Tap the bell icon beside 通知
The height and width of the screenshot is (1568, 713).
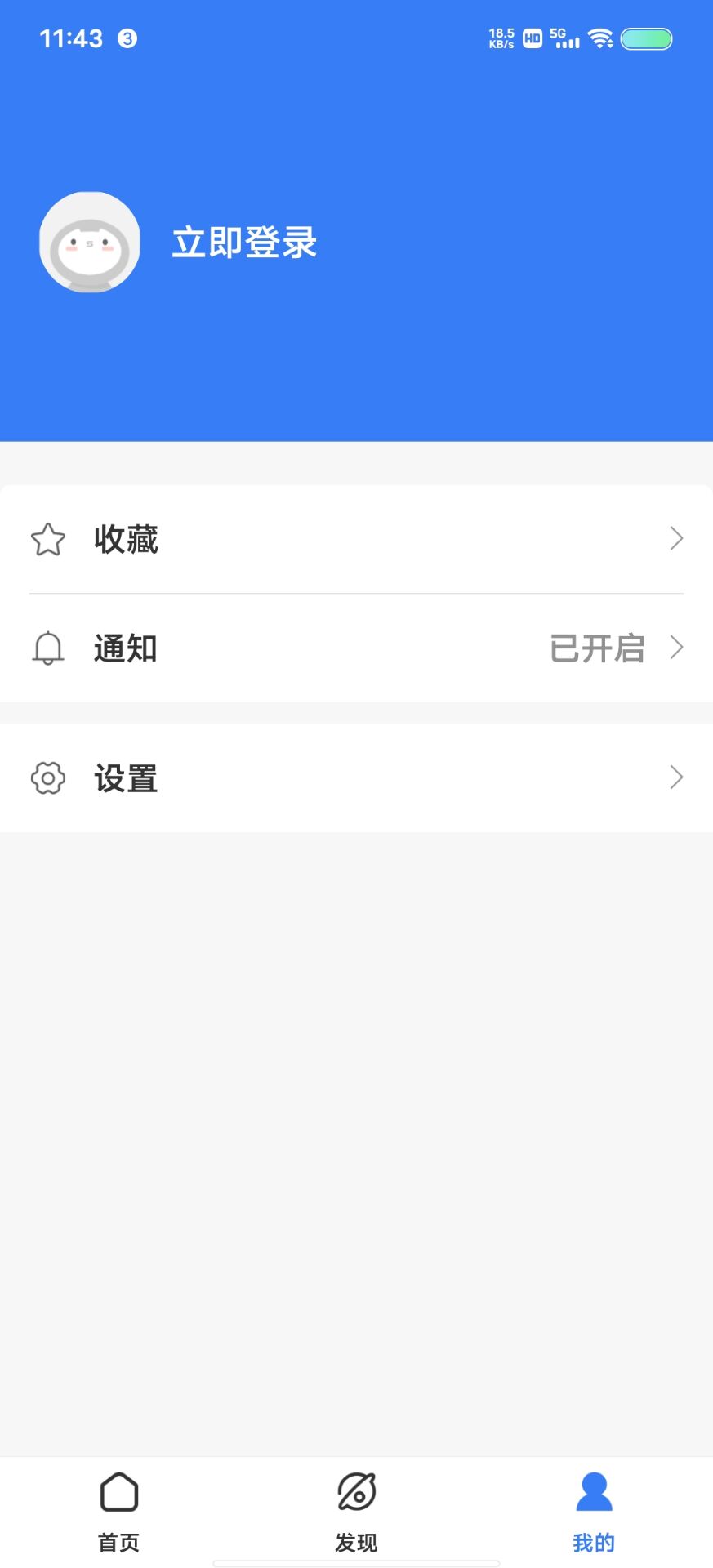point(47,648)
